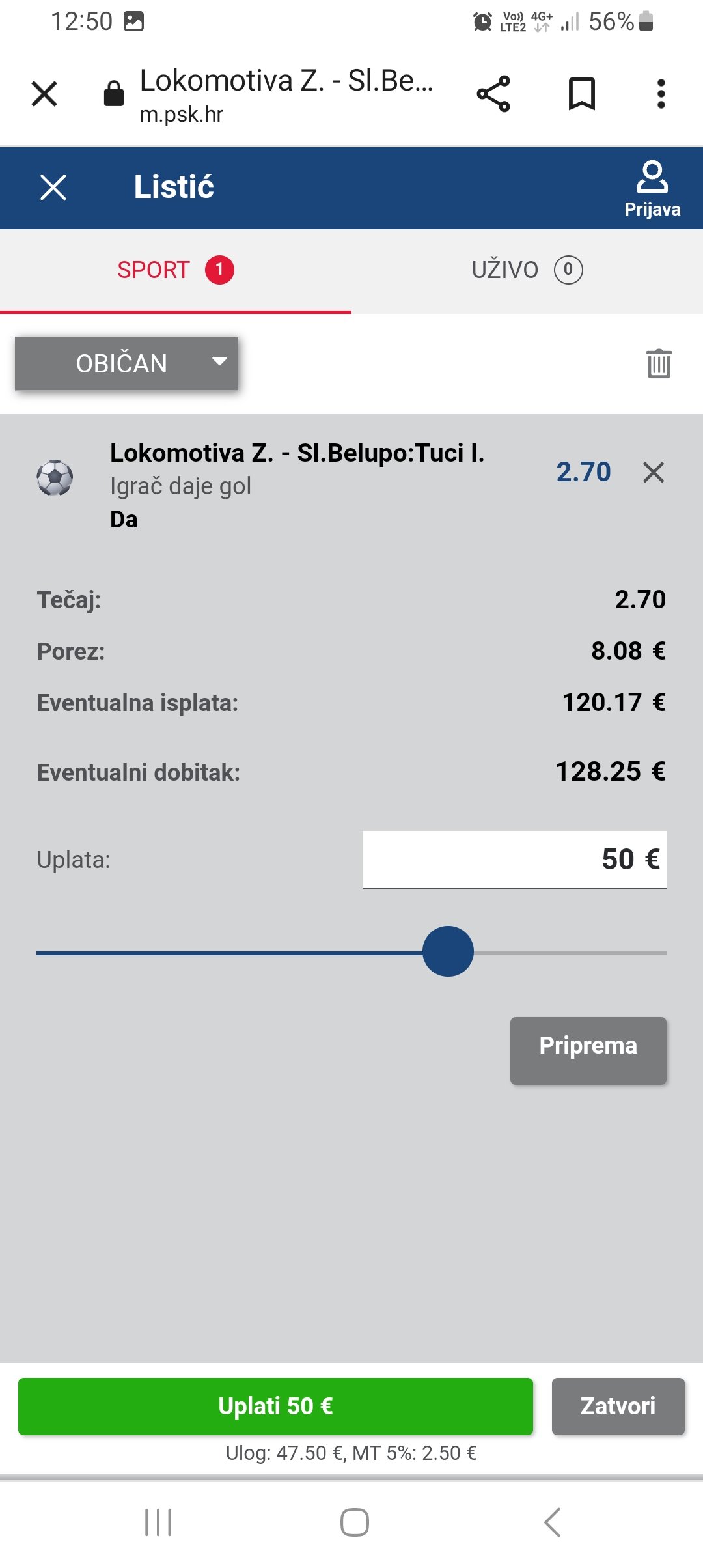Viewport: 703px width, 1568px height.
Task: Delete all bets with trash icon
Action: tap(659, 363)
